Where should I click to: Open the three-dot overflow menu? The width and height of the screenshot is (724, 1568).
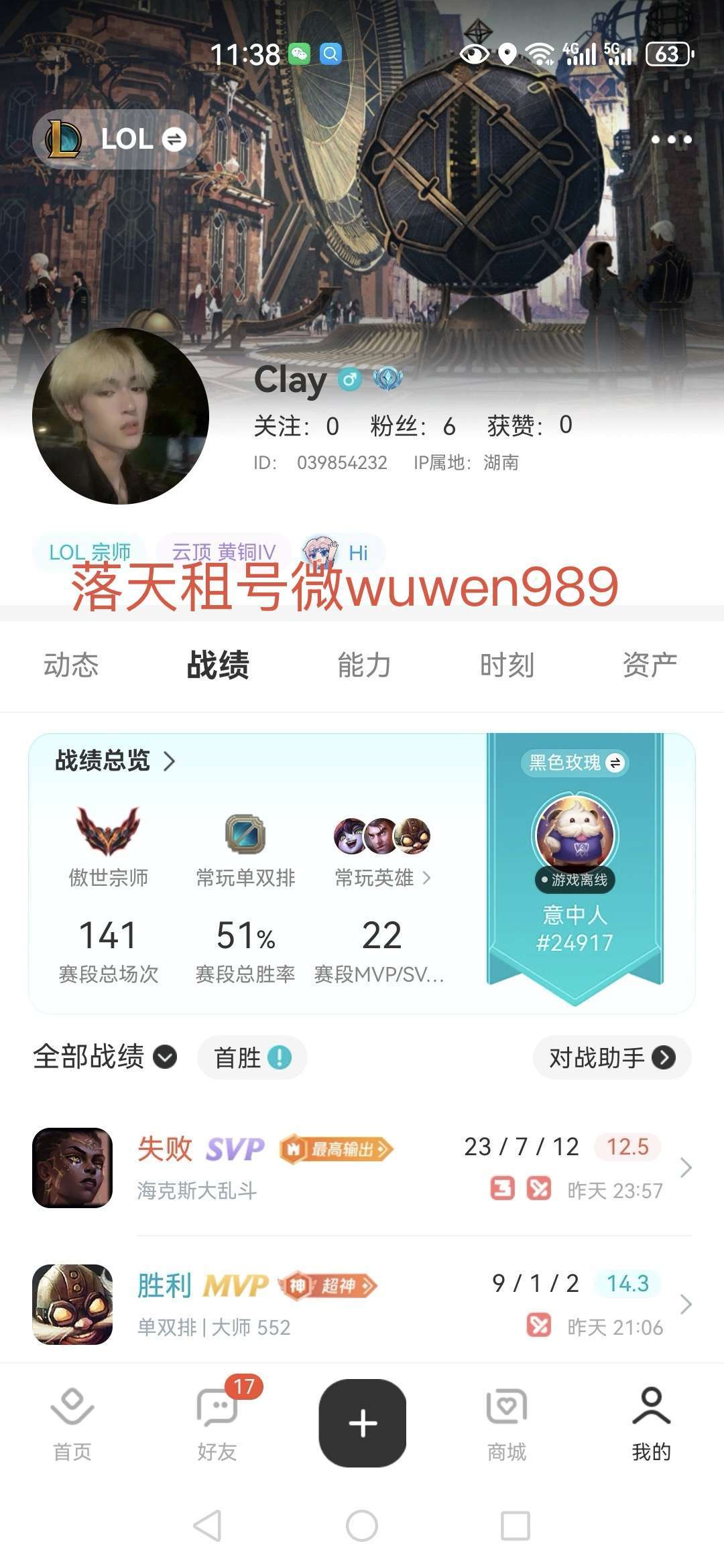pos(671,139)
